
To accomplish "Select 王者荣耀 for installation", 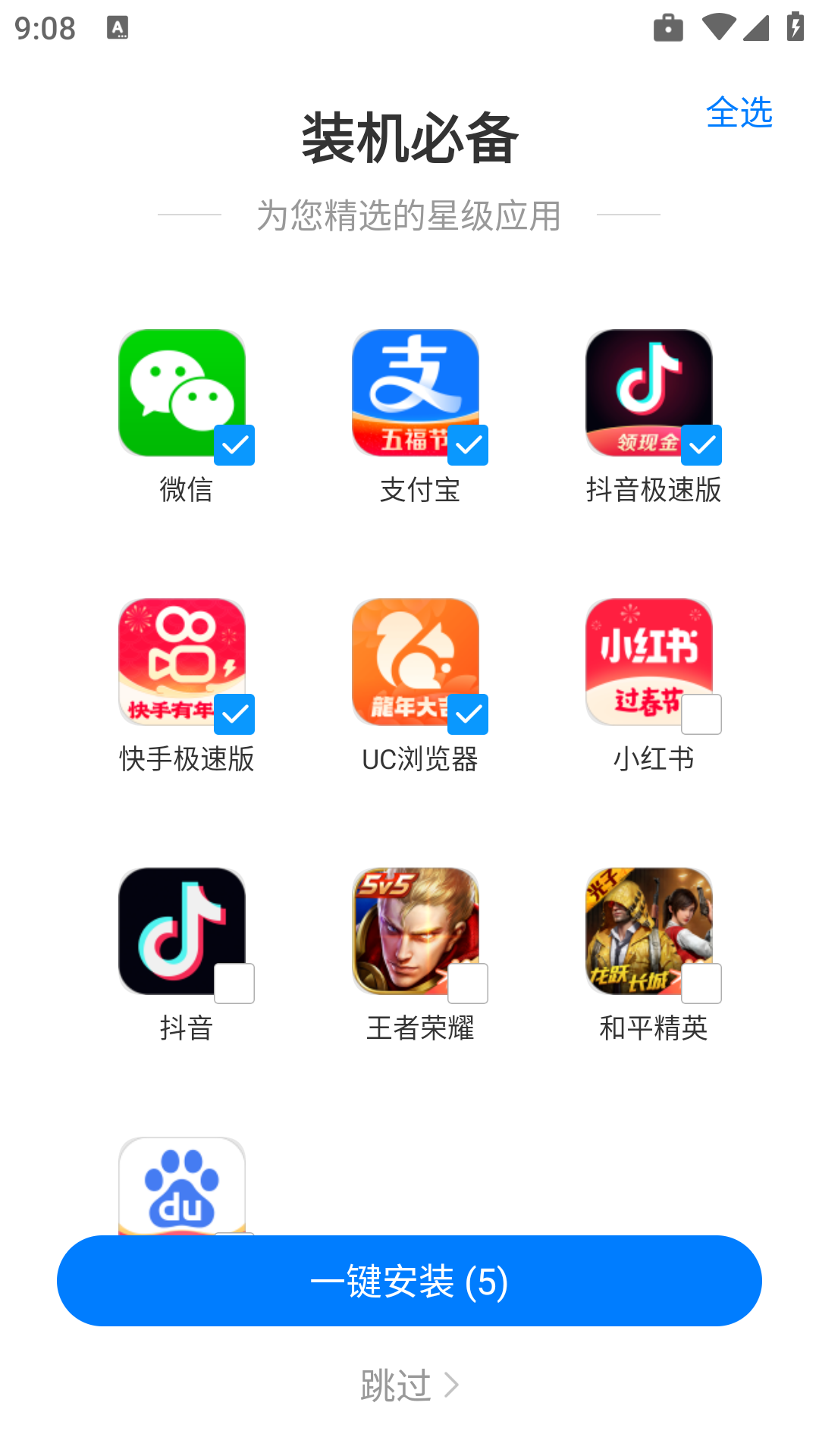I will [x=468, y=984].
